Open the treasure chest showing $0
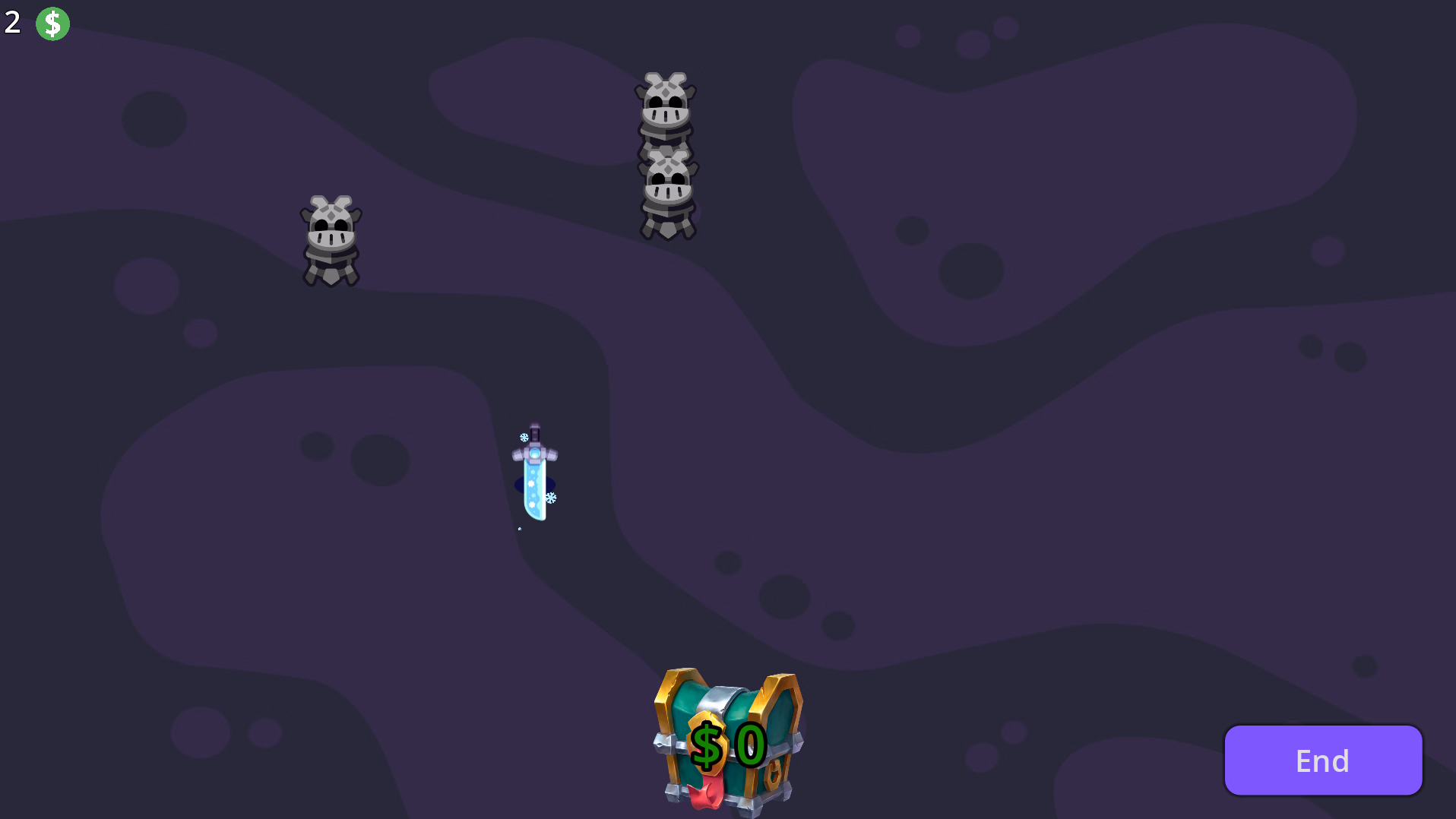This screenshot has height=819, width=1456. point(728,742)
